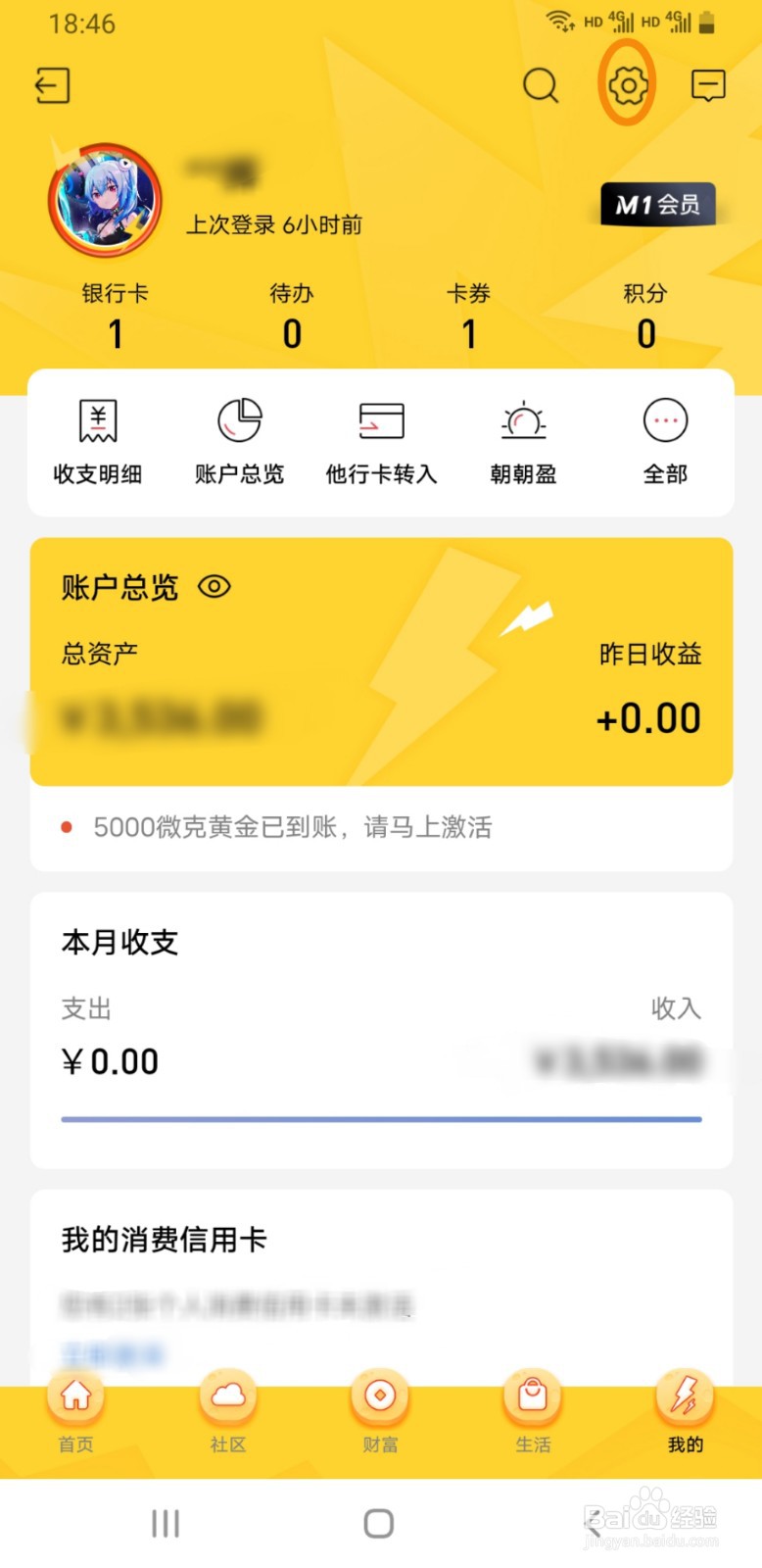The width and height of the screenshot is (762, 1568).
Task: Toggle the eye icon to hide balances
Action: point(214,587)
